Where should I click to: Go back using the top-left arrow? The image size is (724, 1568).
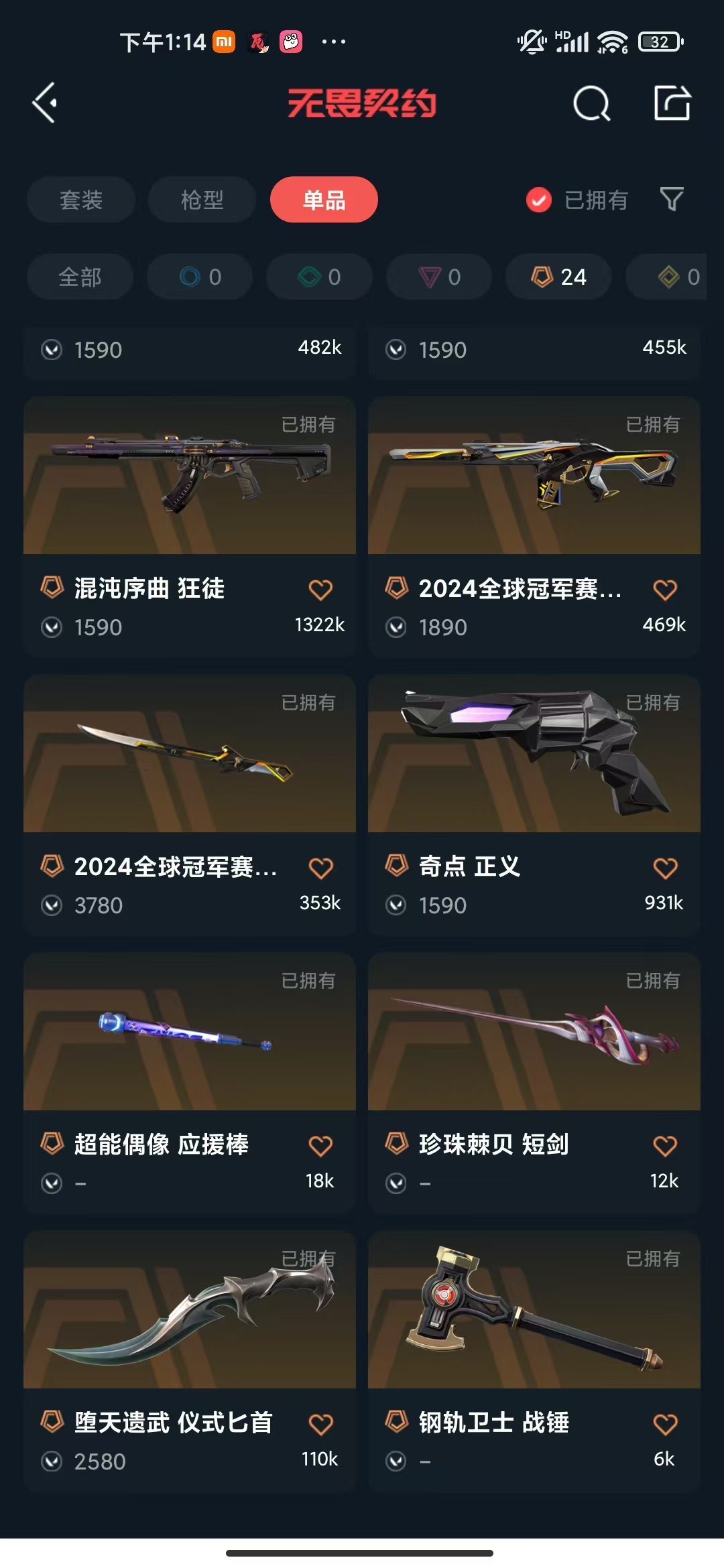(x=45, y=103)
